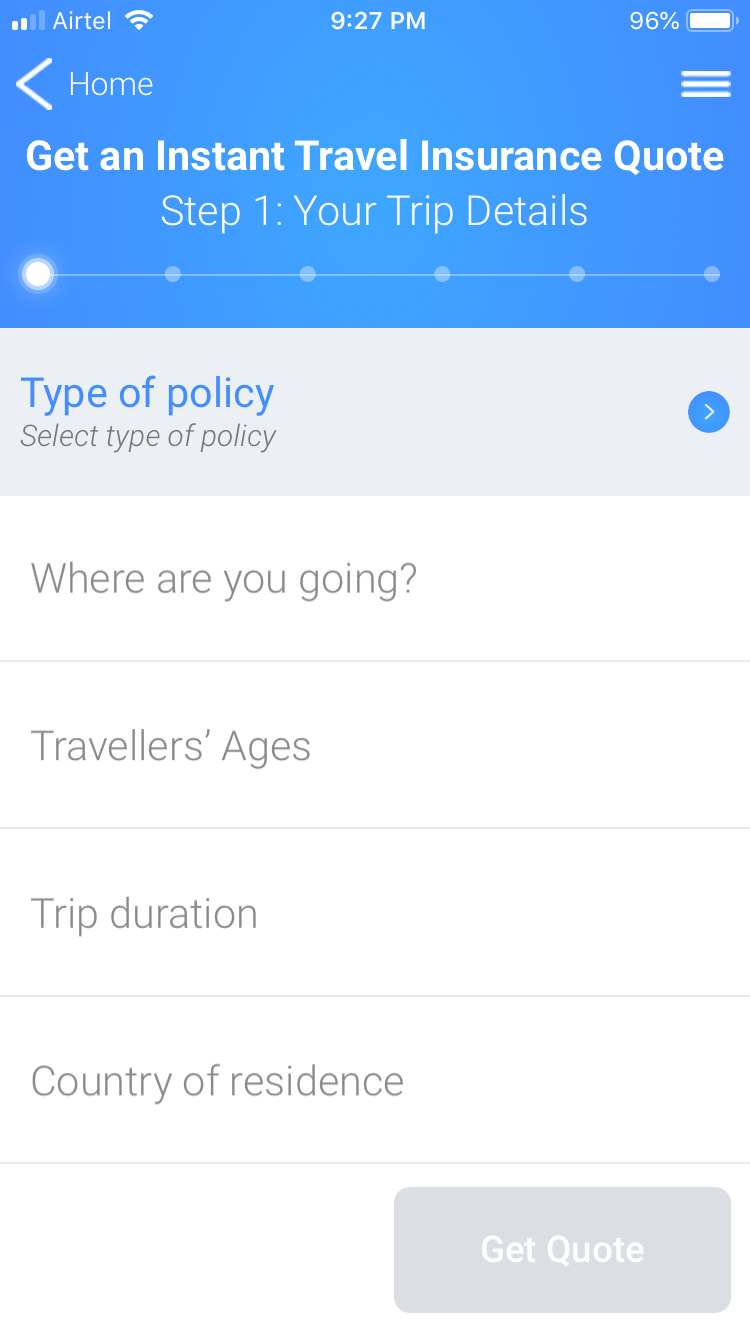Select the second progress step circle
Viewport: 750px width, 1334px height.
point(173,273)
